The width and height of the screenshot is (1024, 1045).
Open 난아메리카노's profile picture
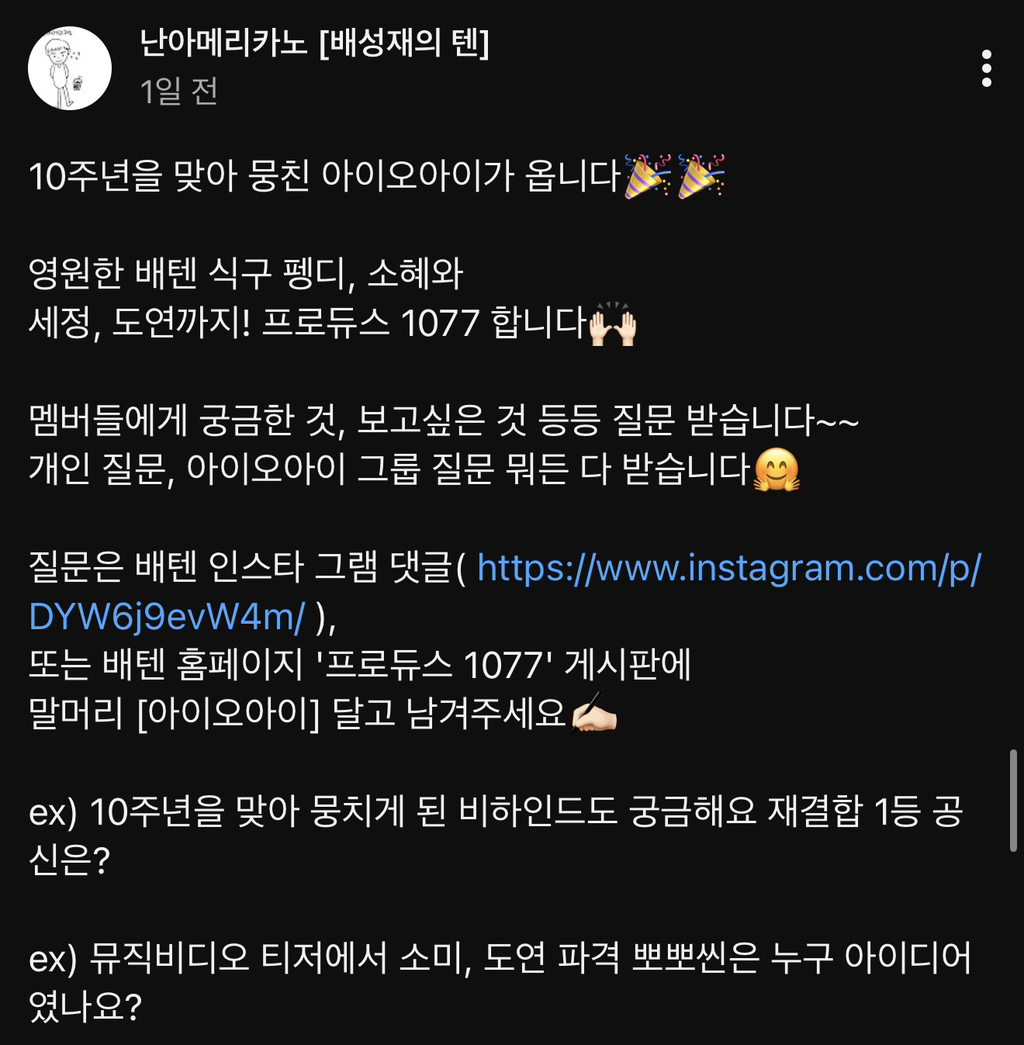pos(70,68)
